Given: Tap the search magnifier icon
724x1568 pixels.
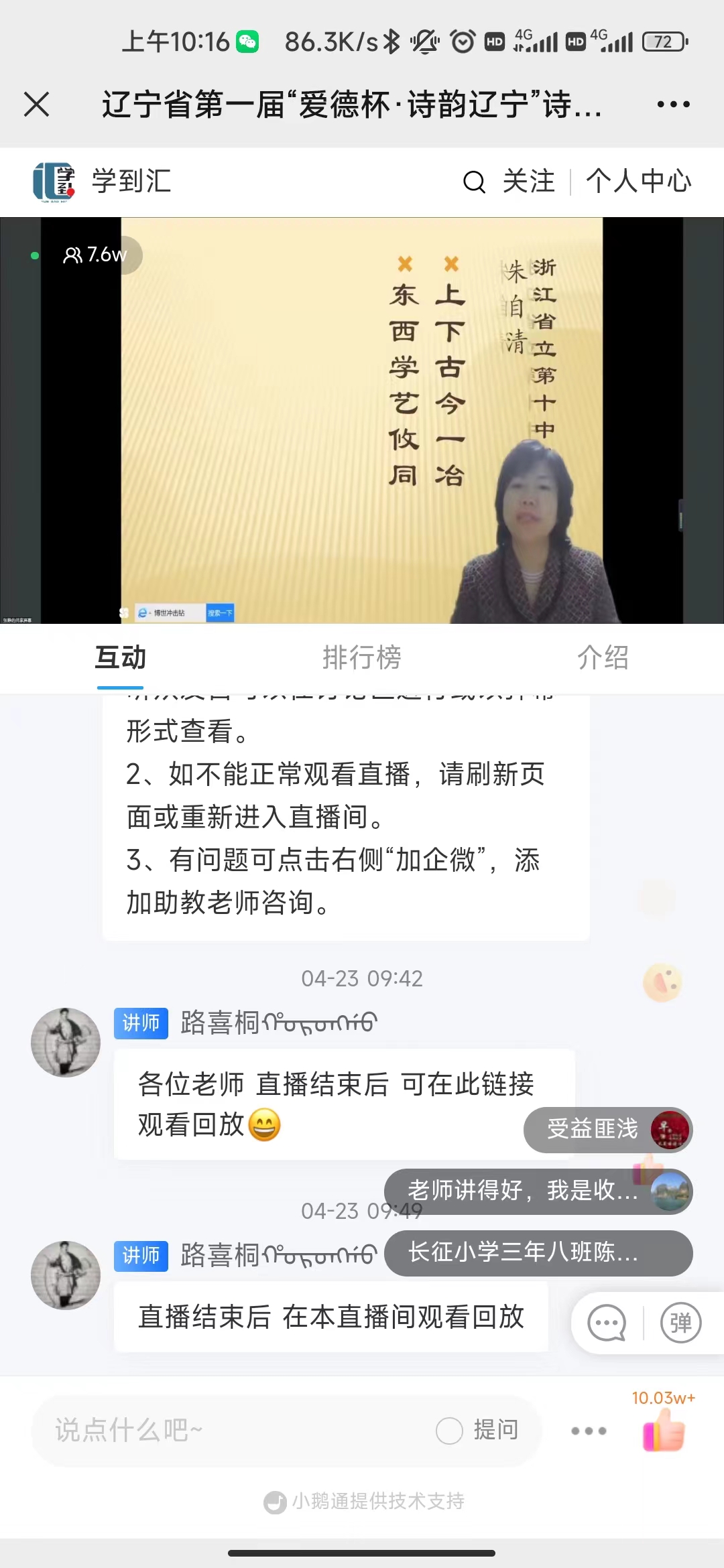Looking at the screenshot, I should (x=474, y=182).
